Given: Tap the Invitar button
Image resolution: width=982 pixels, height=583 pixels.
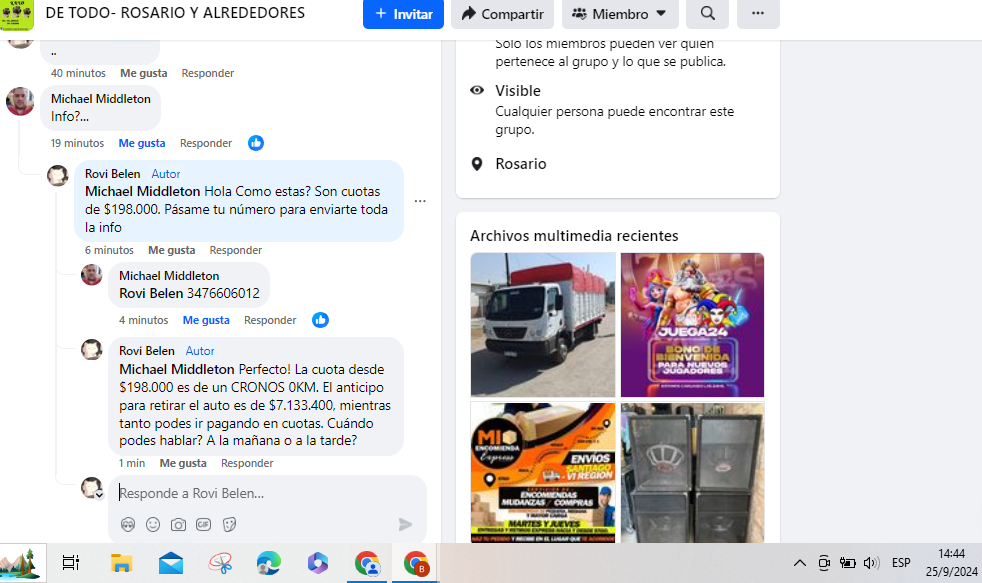Looking at the screenshot, I should click(403, 14).
